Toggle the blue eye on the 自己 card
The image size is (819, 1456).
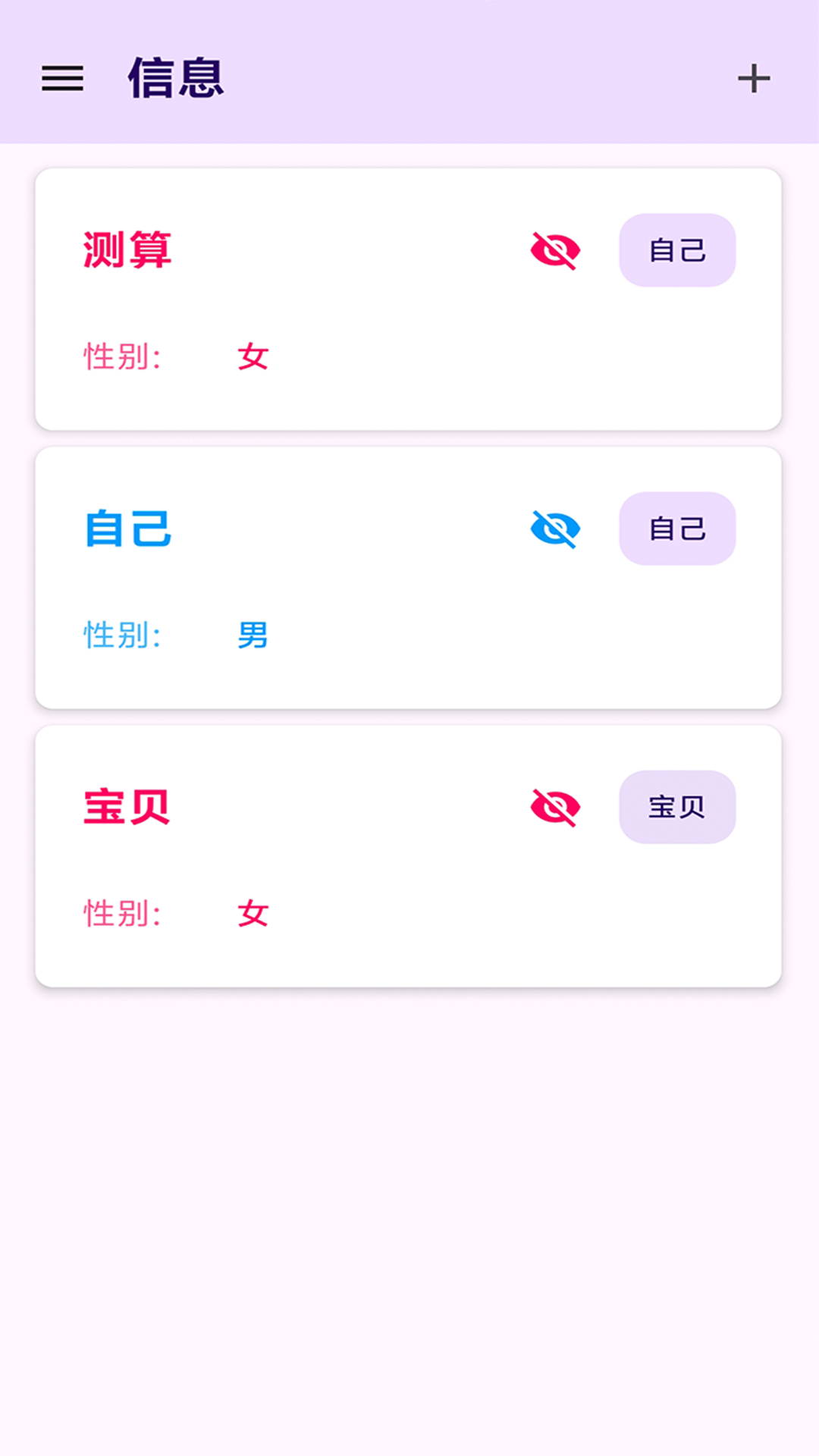[555, 529]
